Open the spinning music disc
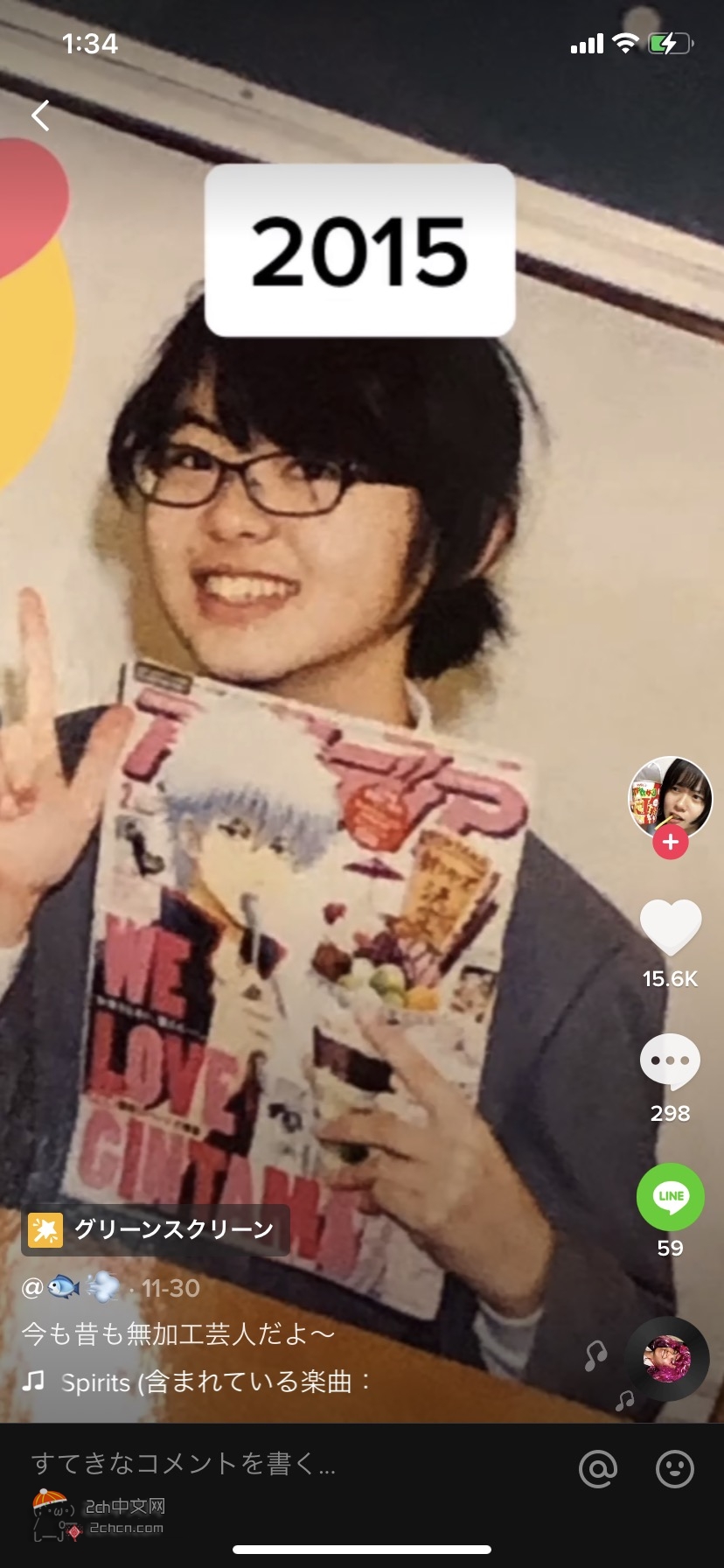This screenshot has height=1568, width=724. (x=668, y=1359)
